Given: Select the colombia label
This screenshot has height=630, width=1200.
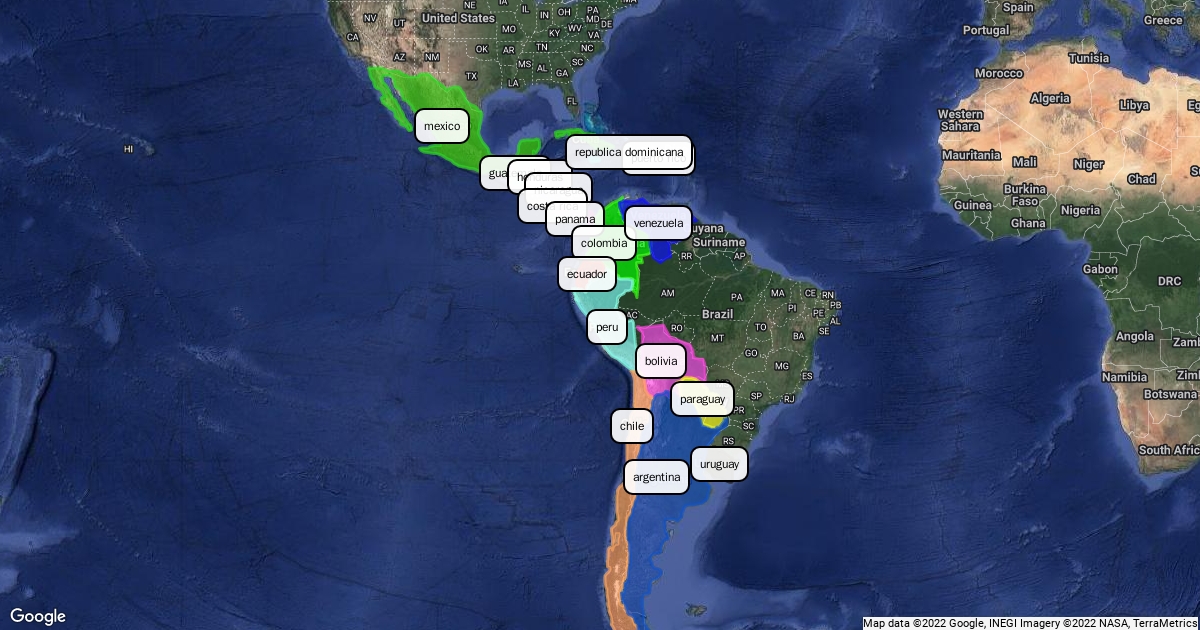Looking at the screenshot, I should point(604,243).
